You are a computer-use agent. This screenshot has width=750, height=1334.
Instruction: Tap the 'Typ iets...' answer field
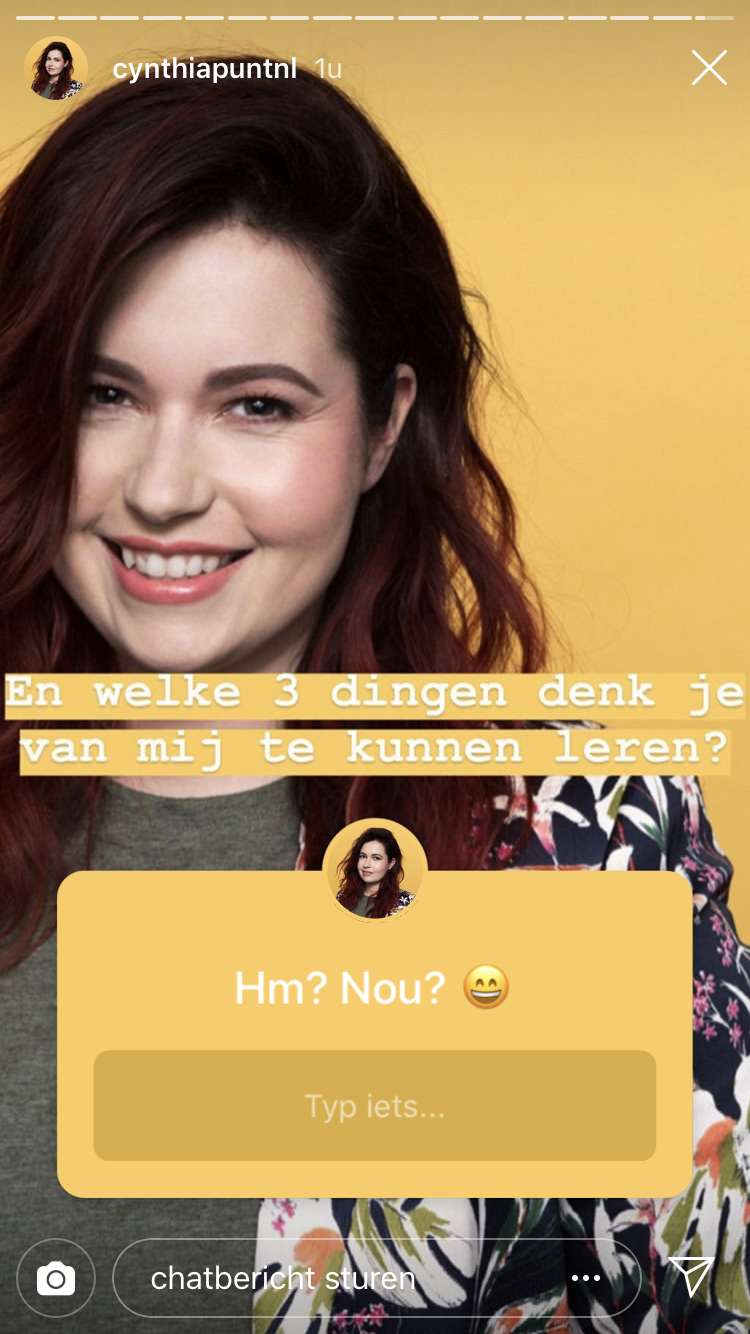(x=374, y=1106)
